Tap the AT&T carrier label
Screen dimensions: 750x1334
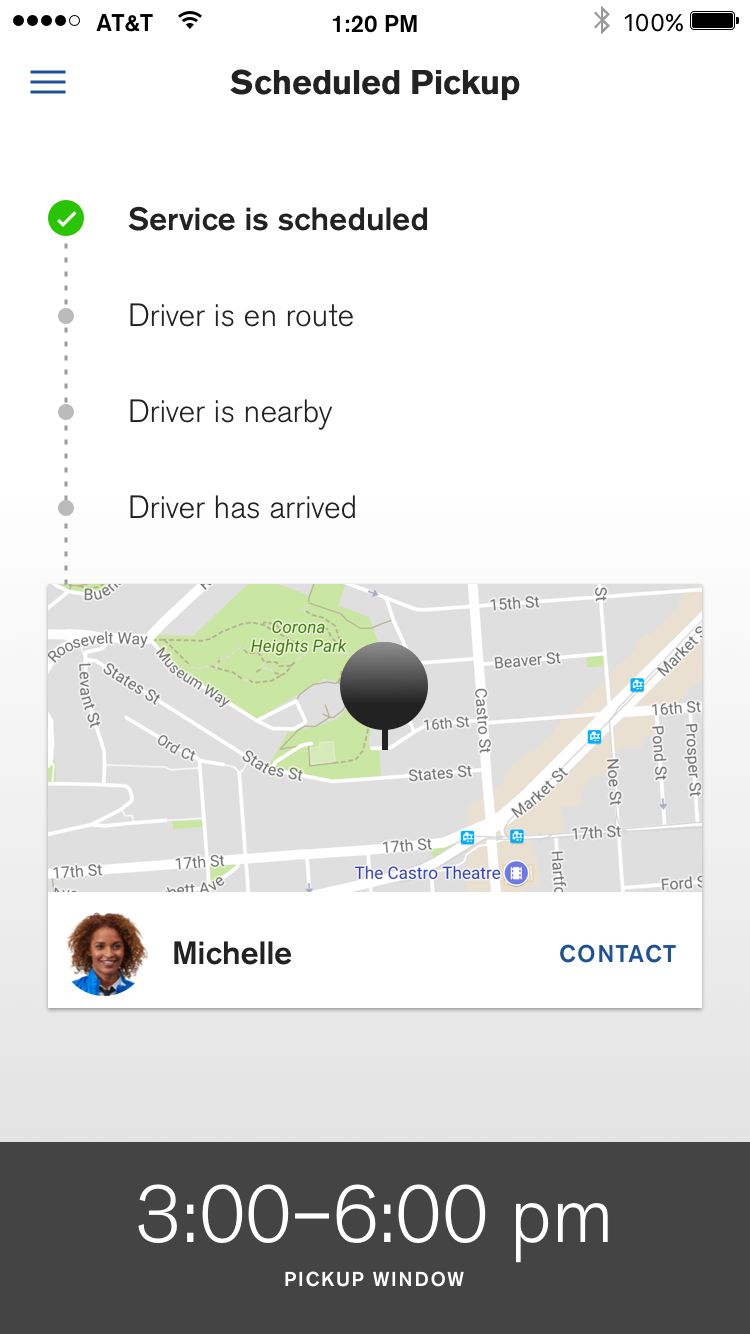(x=124, y=21)
